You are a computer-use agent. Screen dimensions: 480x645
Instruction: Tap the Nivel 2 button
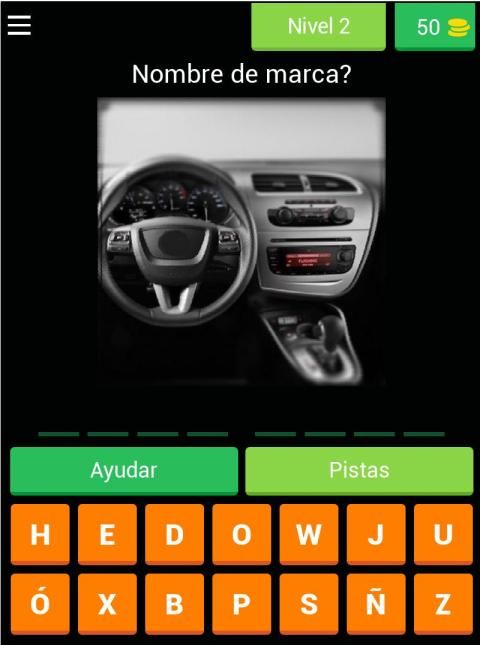pyautogui.click(x=318, y=27)
